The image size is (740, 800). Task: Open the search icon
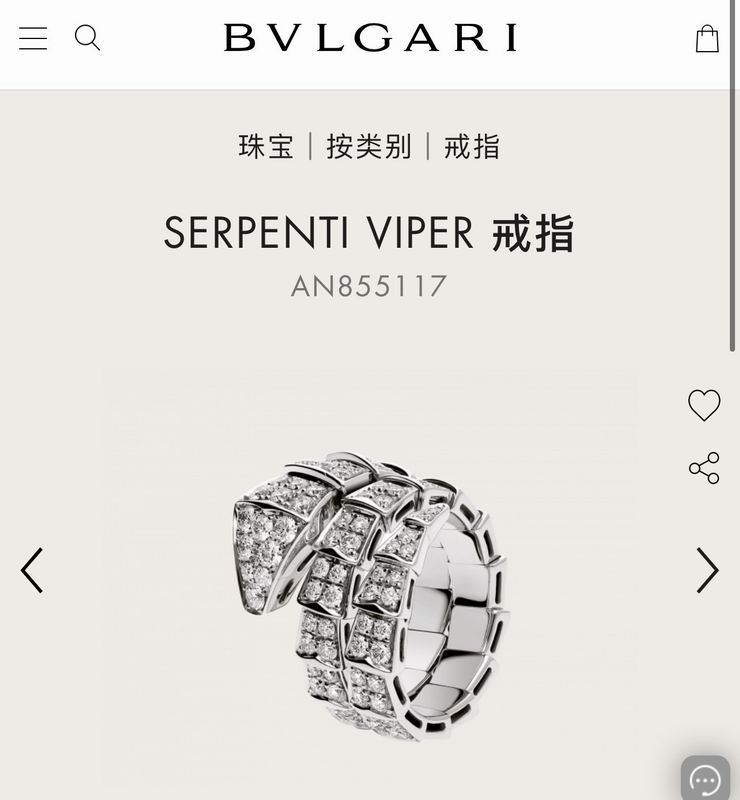coord(88,38)
